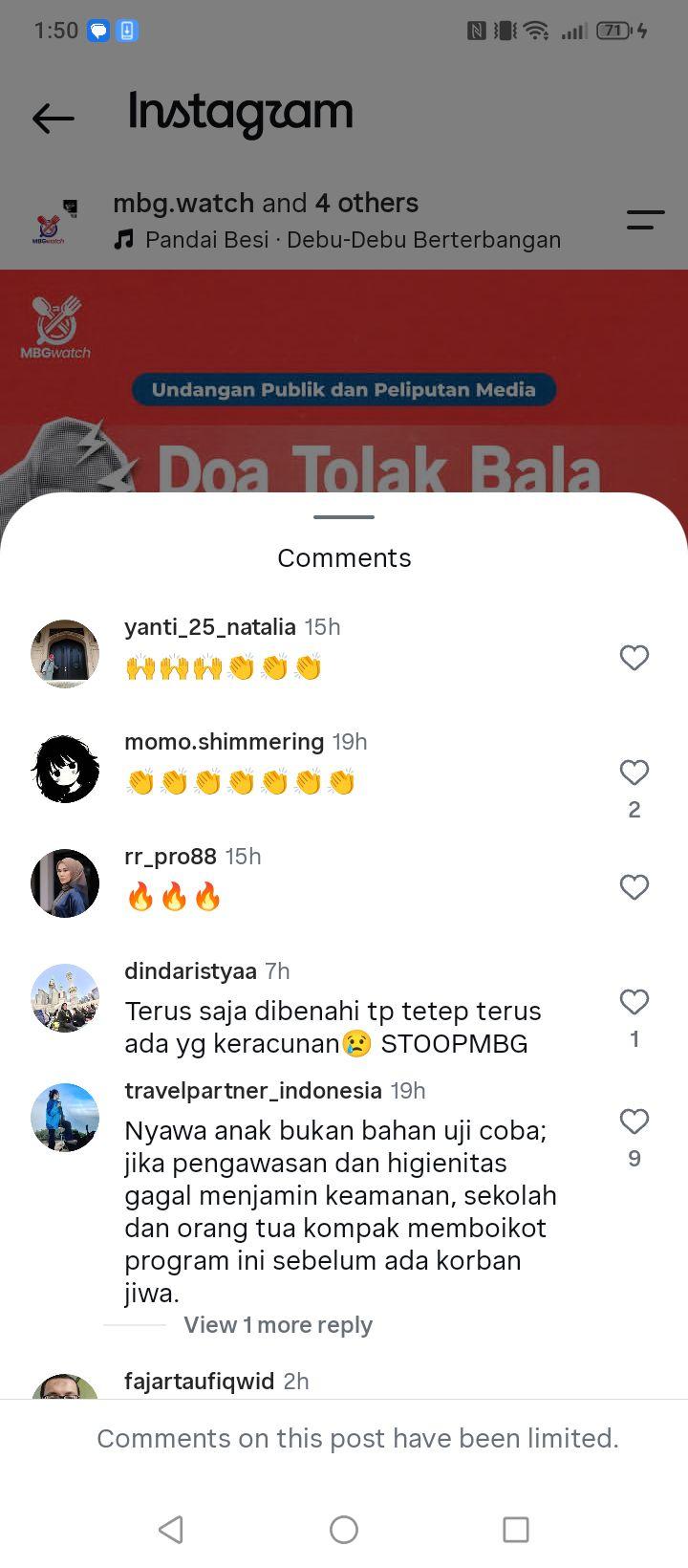688x1568 pixels.
Task: Open the post options menu
Action: click(646, 220)
